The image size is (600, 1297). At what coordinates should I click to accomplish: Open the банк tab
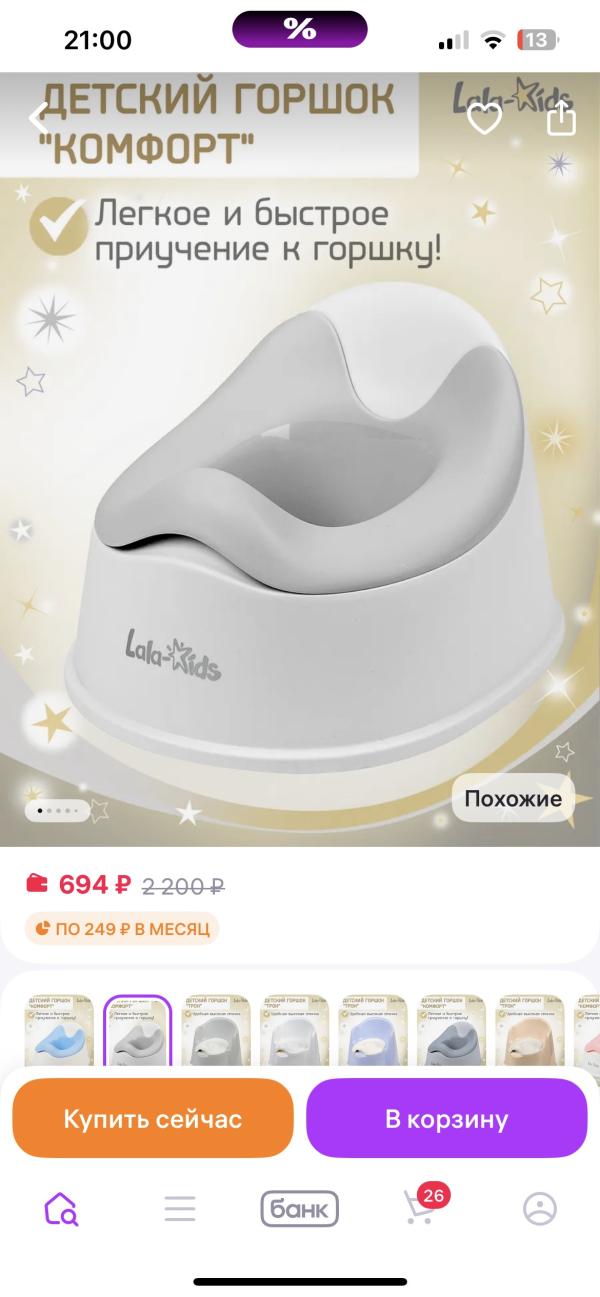[299, 1209]
